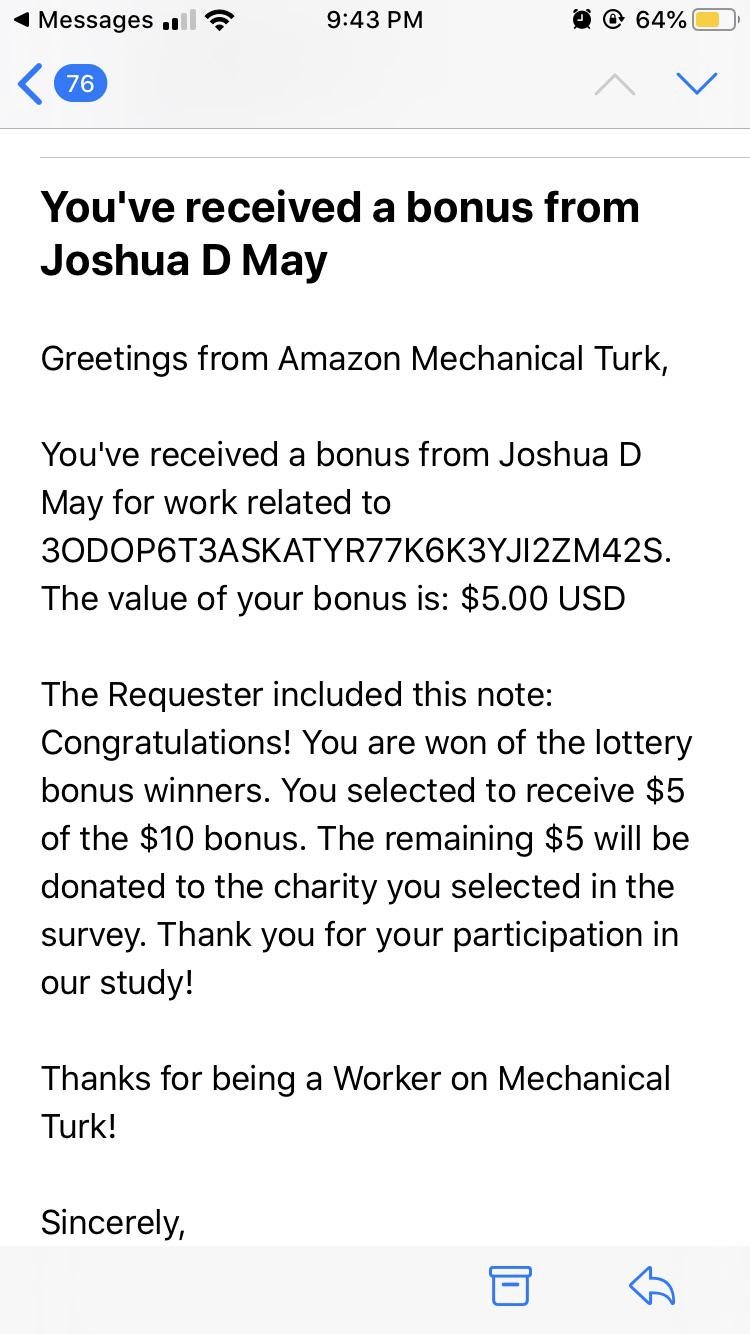This screenshot has height=1334, width=750.
Task: Jump to the next message with down arrow
Action: (696, 83)
